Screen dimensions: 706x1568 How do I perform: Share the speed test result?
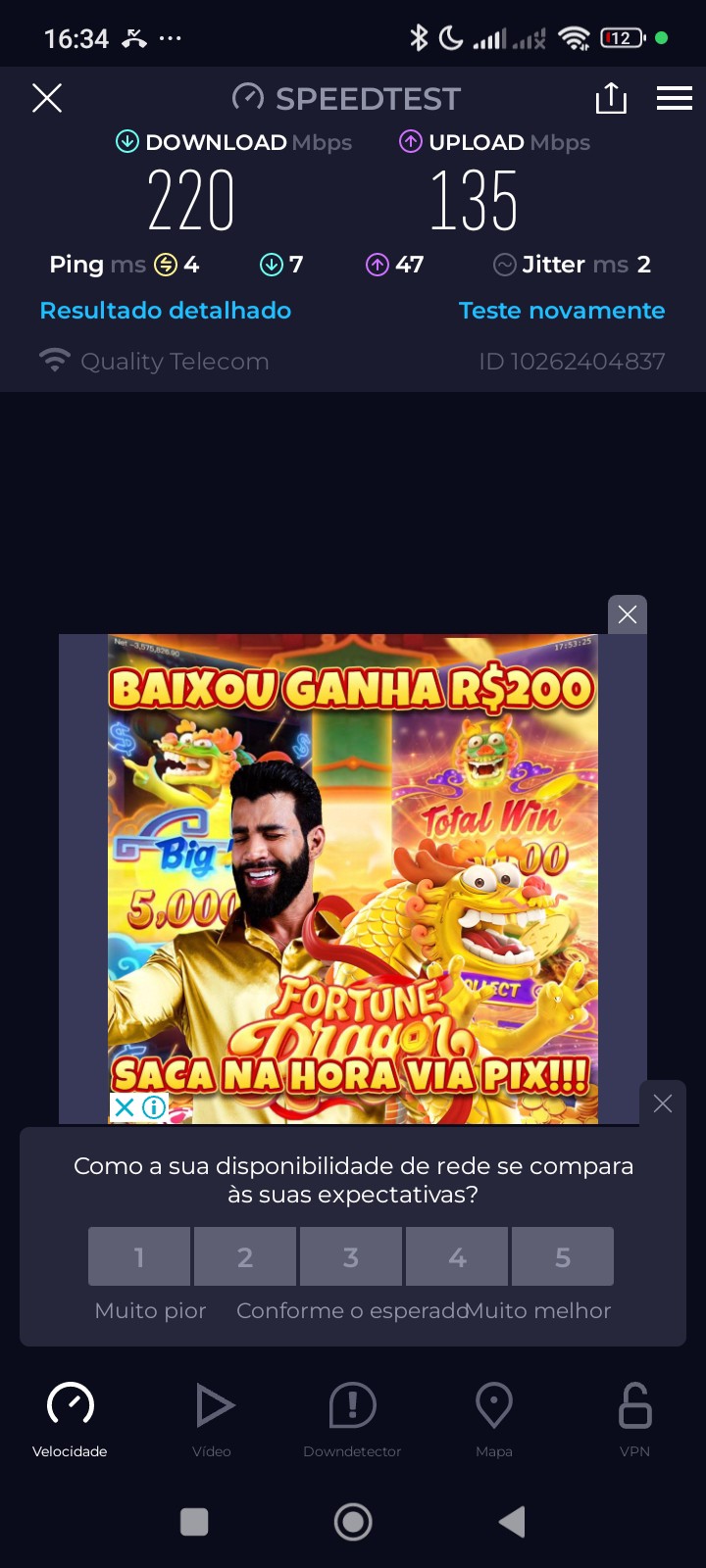(x=611, y=98)
